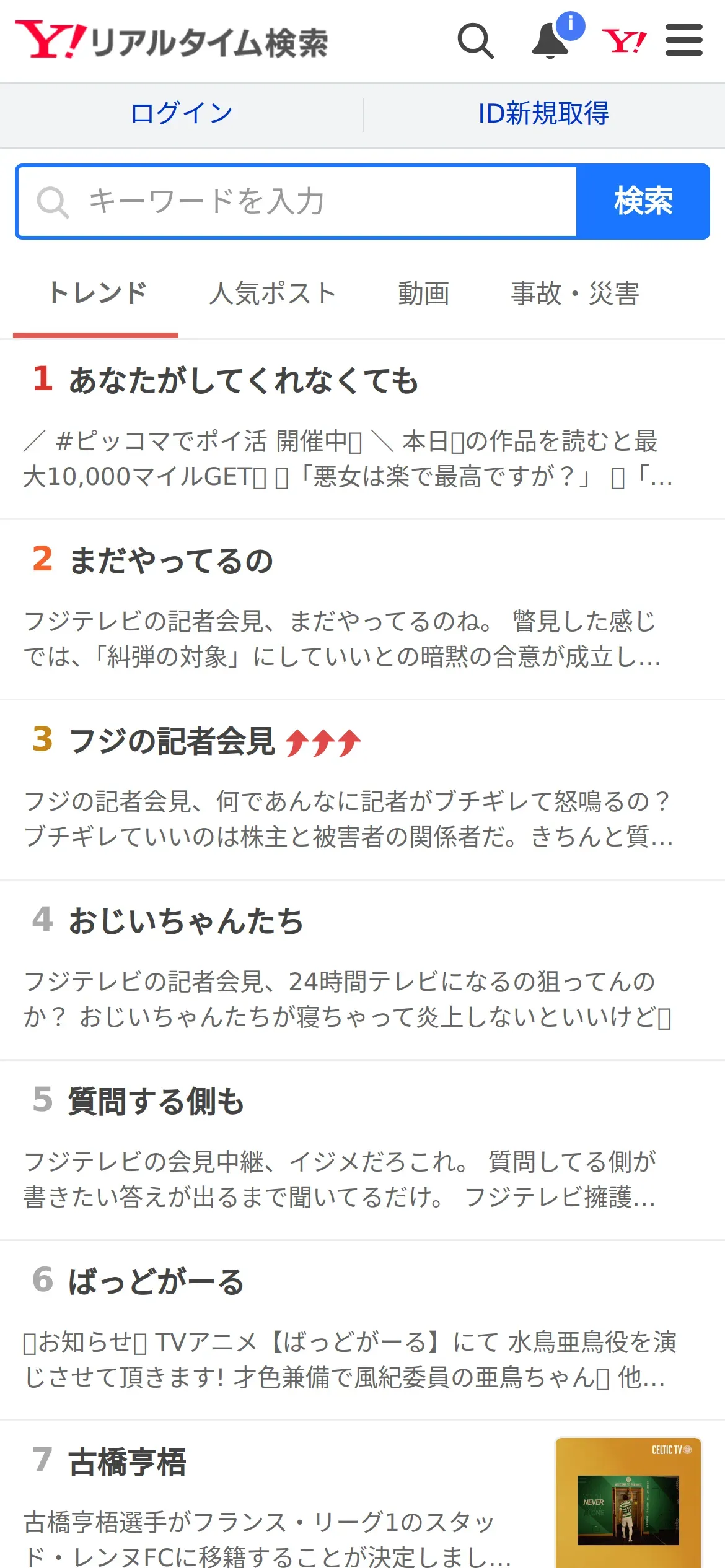
Task: Tap the blue 検索 button
Action: coord(643,201)
